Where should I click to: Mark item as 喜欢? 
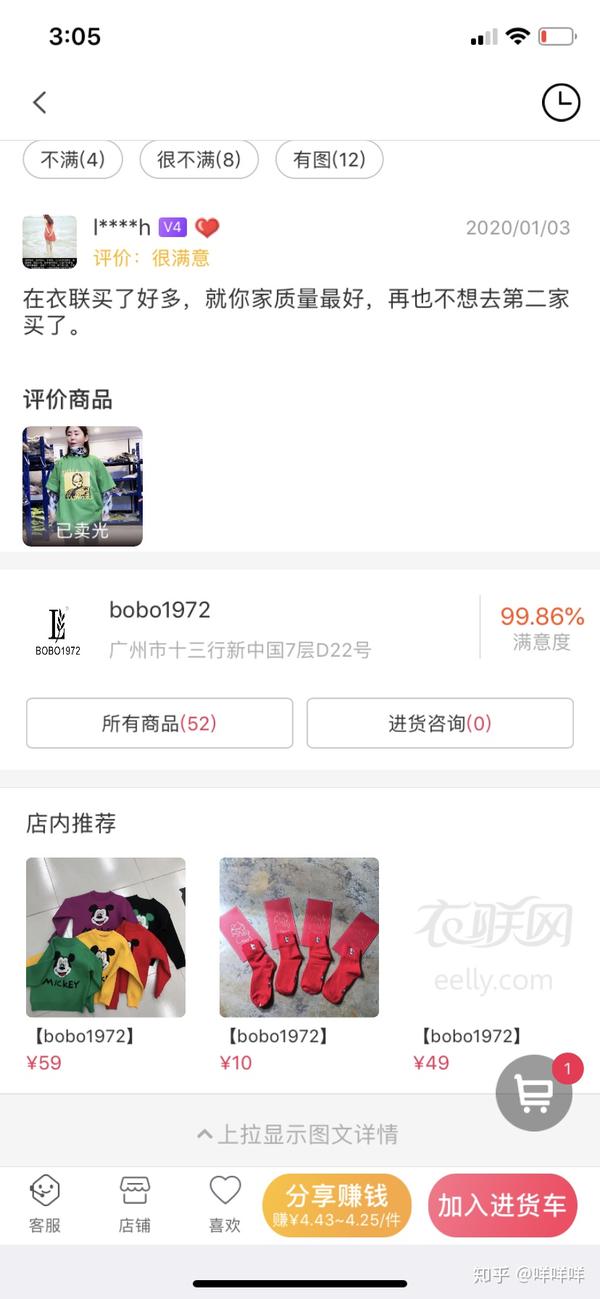(225, 1204)
